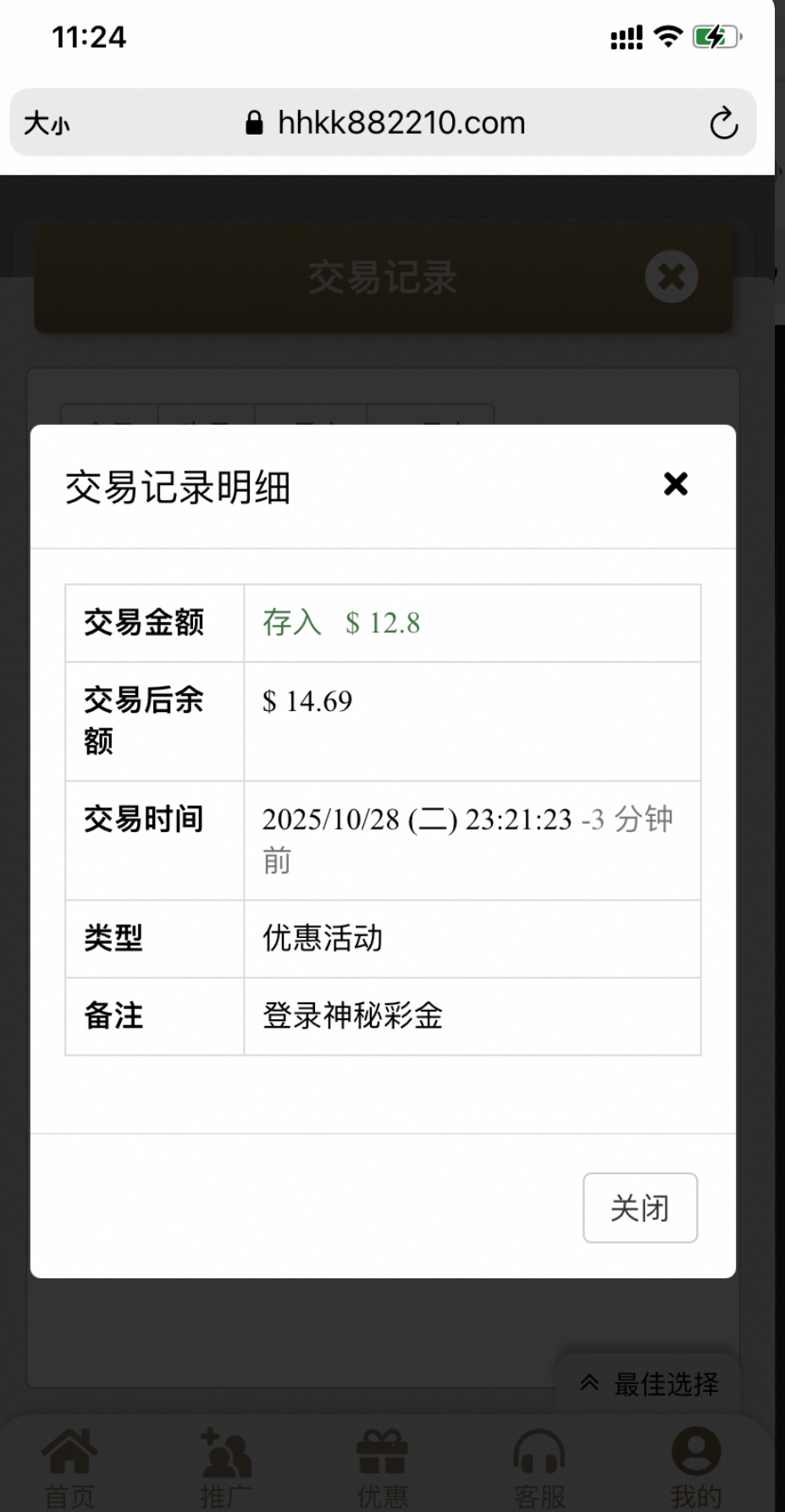Tap the 关闭 button
785x1512 pixels.
pyautogui.click(x=639, y=1207)
